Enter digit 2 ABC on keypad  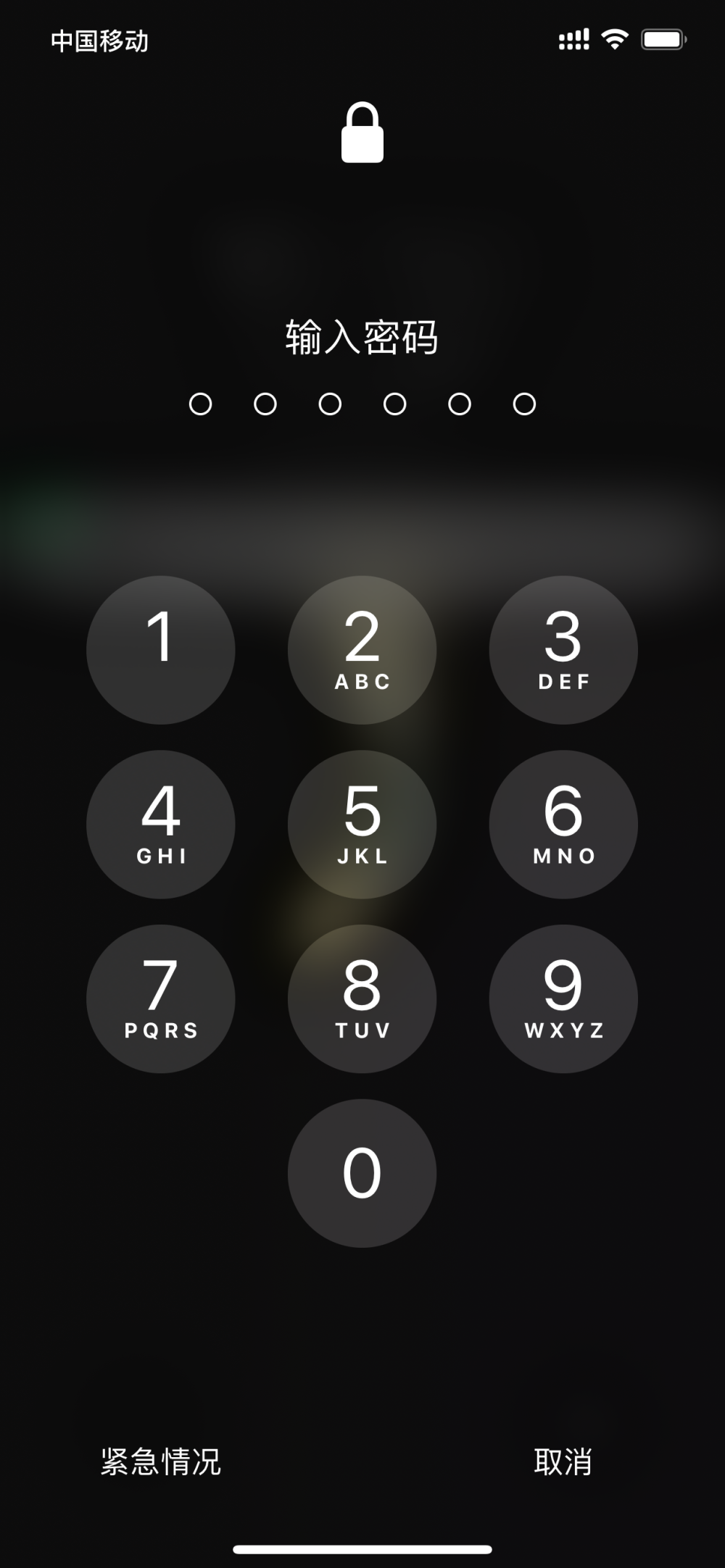pyautogui.click(x=362, y=650)
